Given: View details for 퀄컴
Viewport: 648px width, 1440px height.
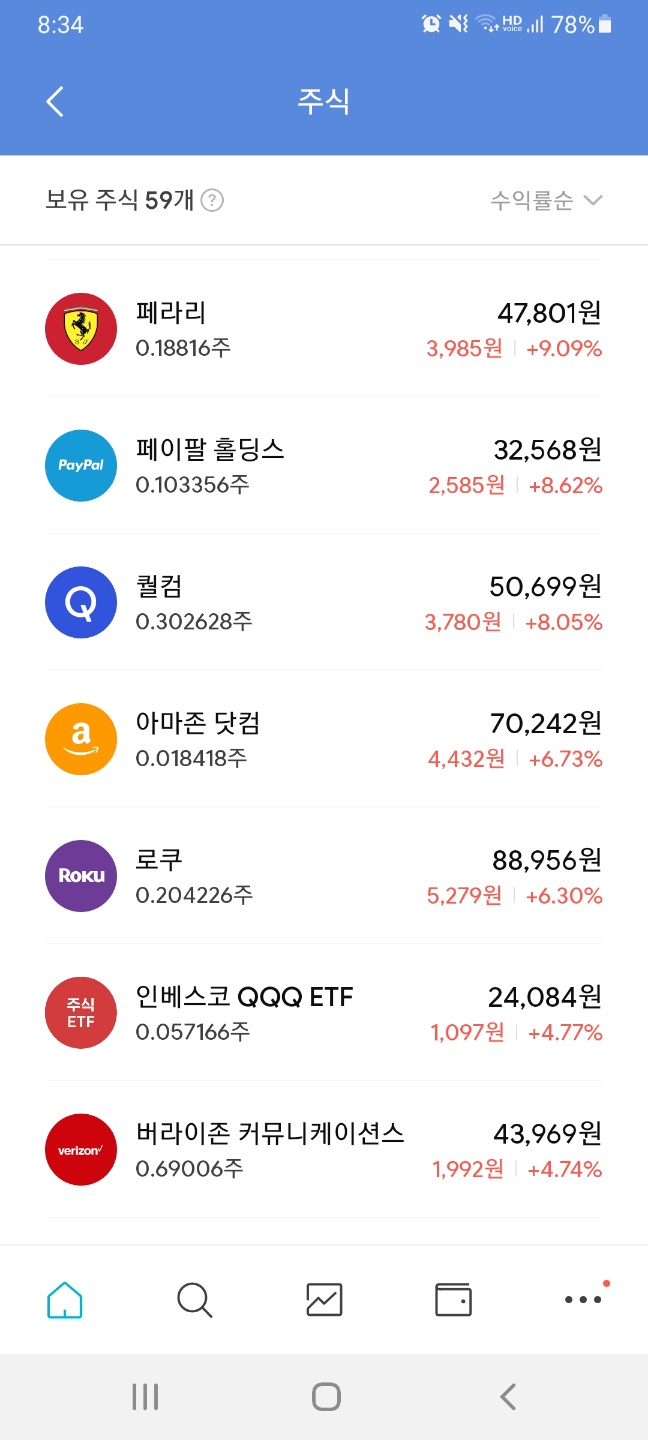Looking at the screenshot, I should (x=324, y=602).
